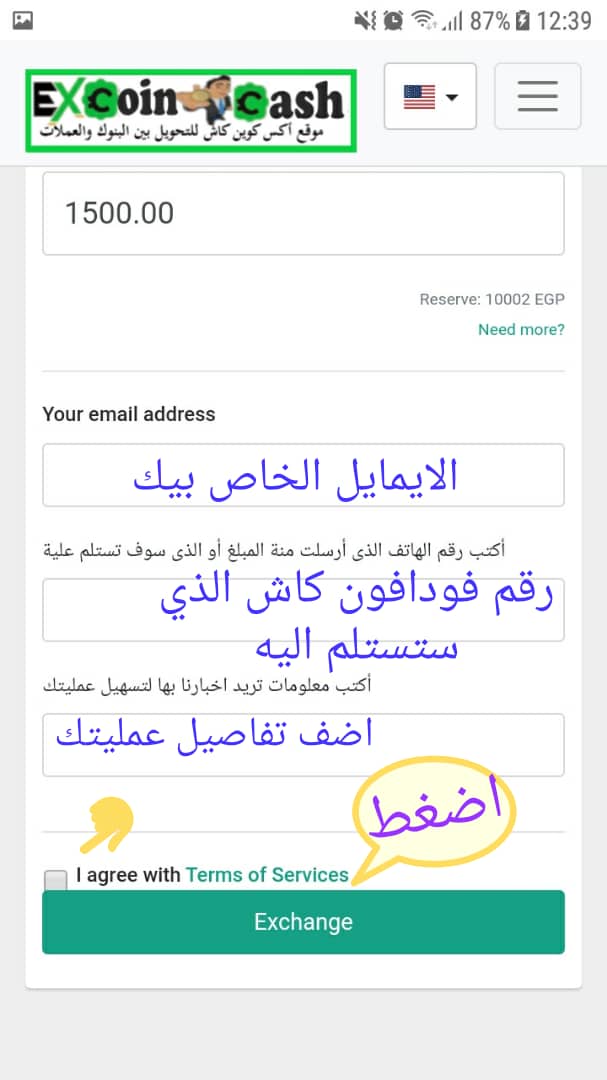Screen dimensions: 607x1080
Task: Check the I agree with Terms checkbox
Action: pyautogui.click(x=56, y=880)
